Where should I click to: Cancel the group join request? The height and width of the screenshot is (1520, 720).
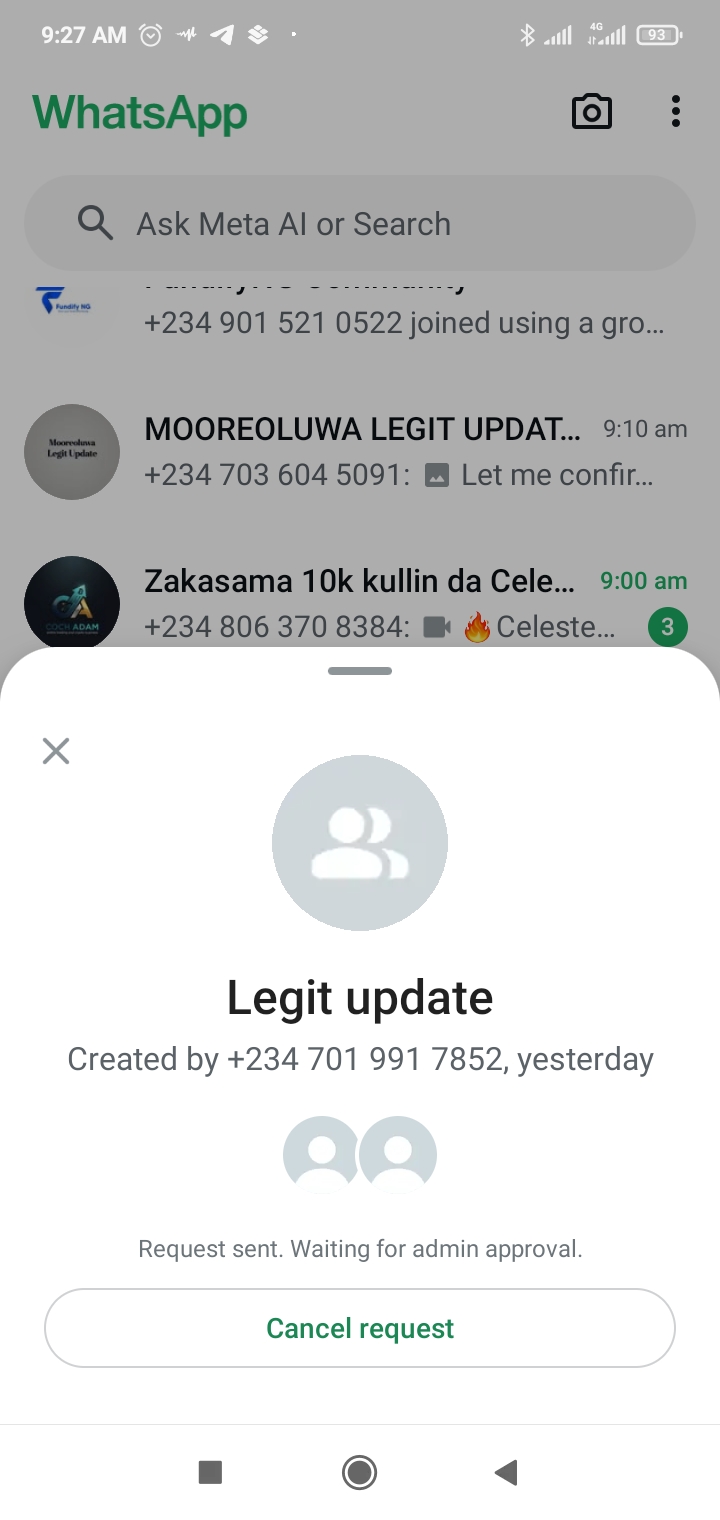click(x=360, y=1328)
